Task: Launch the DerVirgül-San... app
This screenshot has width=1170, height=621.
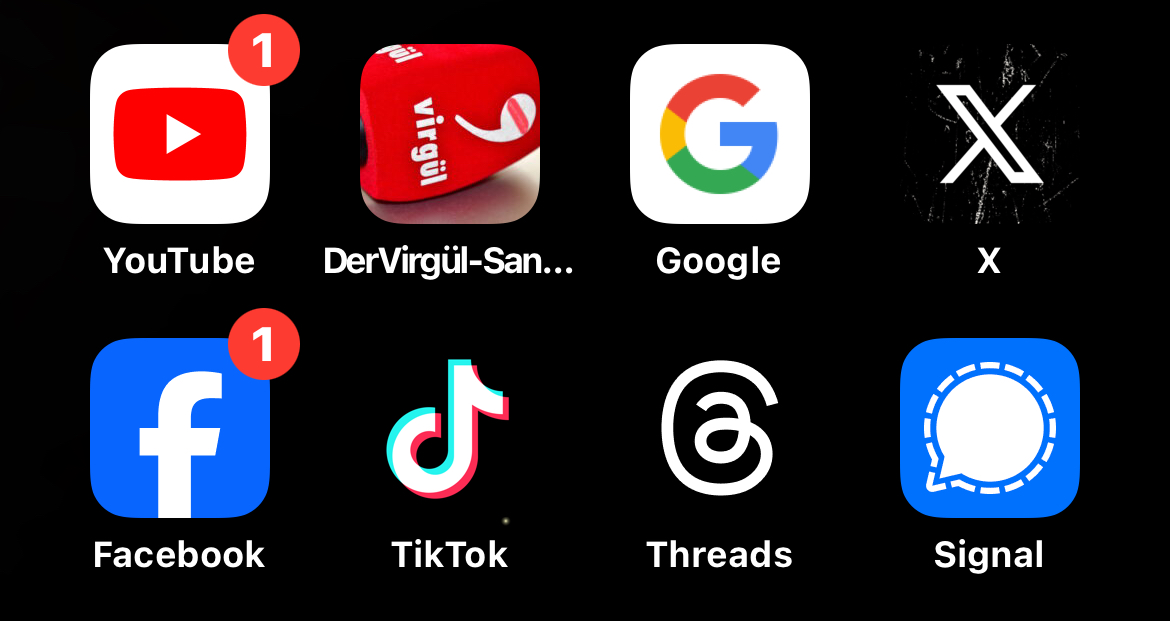Action: coord(450,134)
